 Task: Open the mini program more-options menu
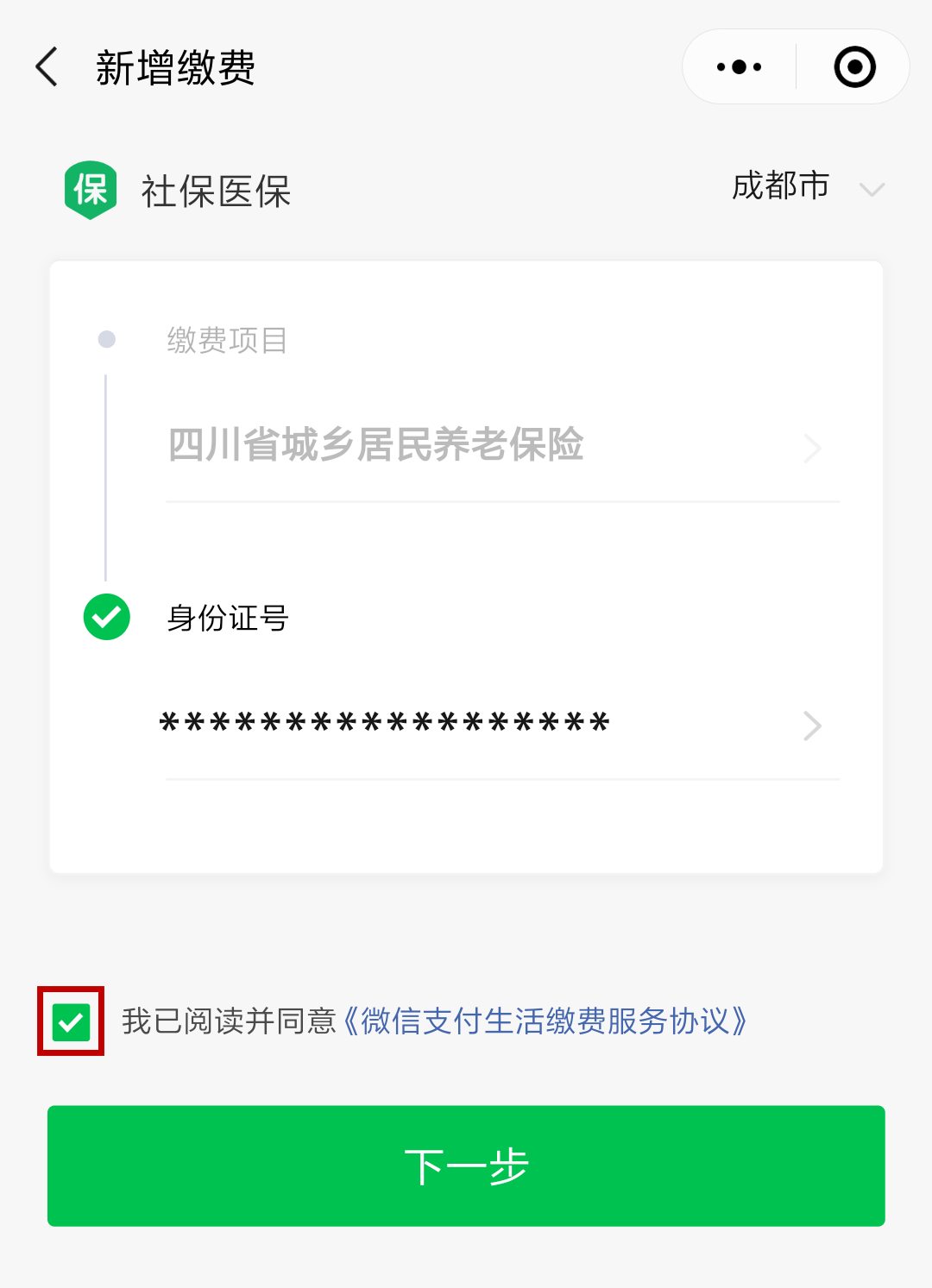tap(740, 67)
